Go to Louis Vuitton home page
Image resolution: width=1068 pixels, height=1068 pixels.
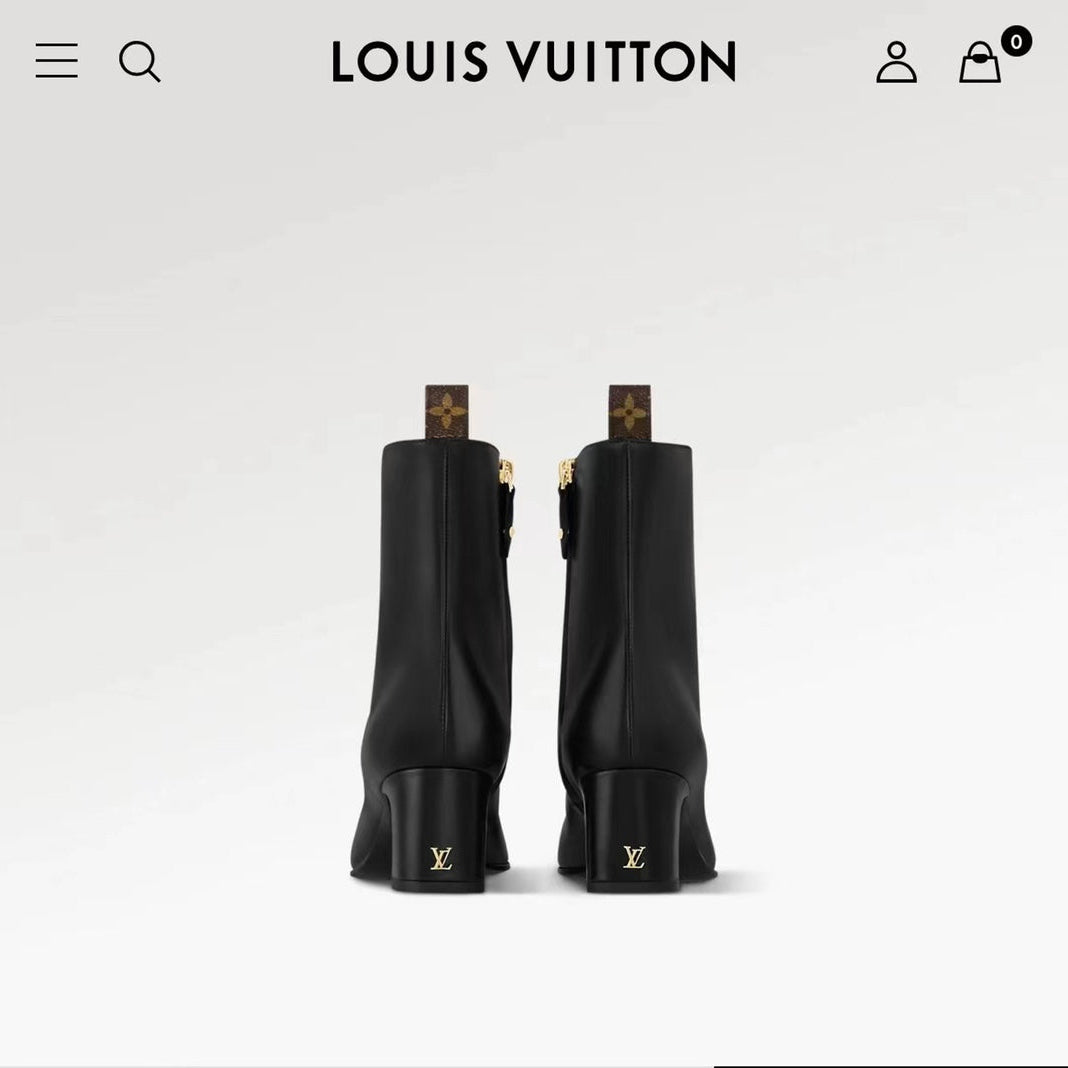pyautogui.click(x=533, y=62)
